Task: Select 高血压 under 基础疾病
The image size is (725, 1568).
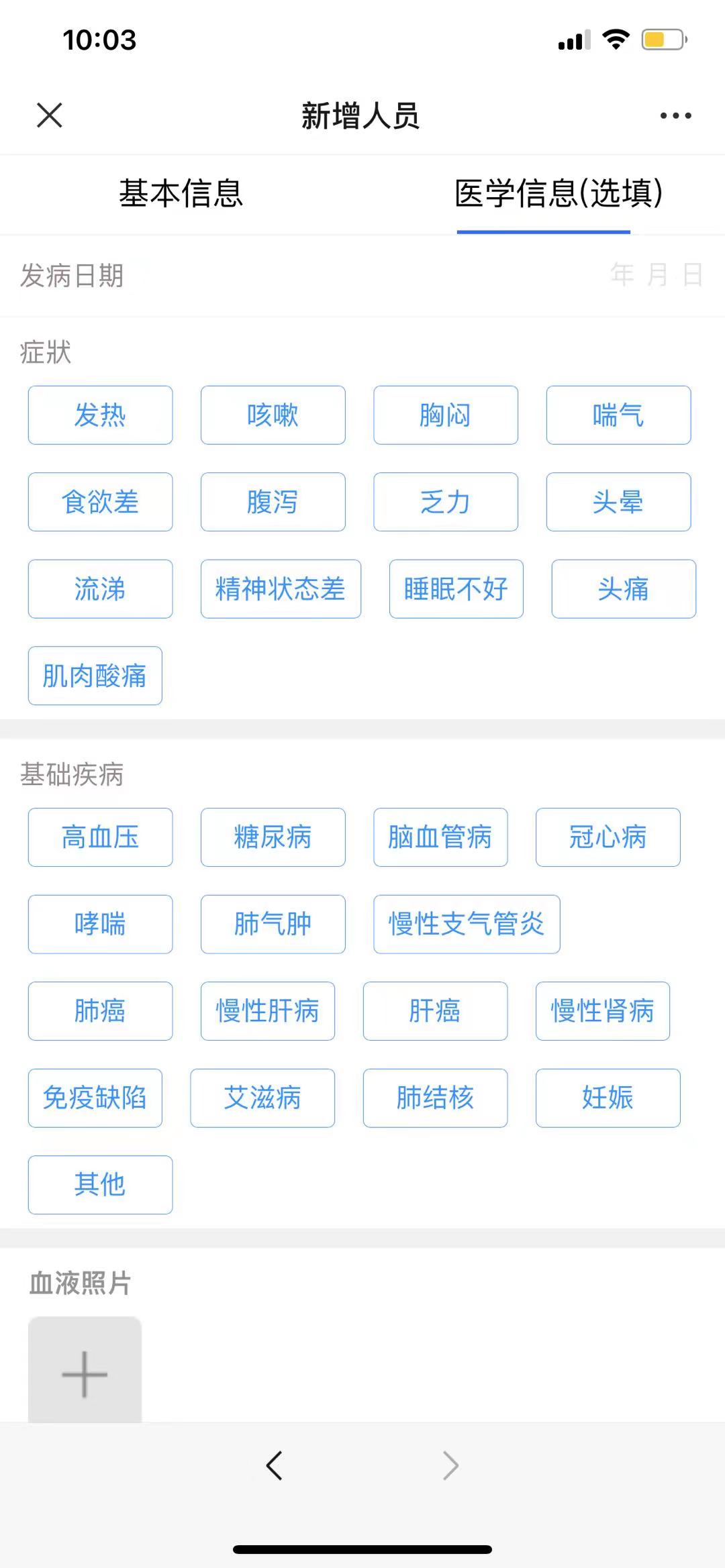Action: [x=100, y=837]
